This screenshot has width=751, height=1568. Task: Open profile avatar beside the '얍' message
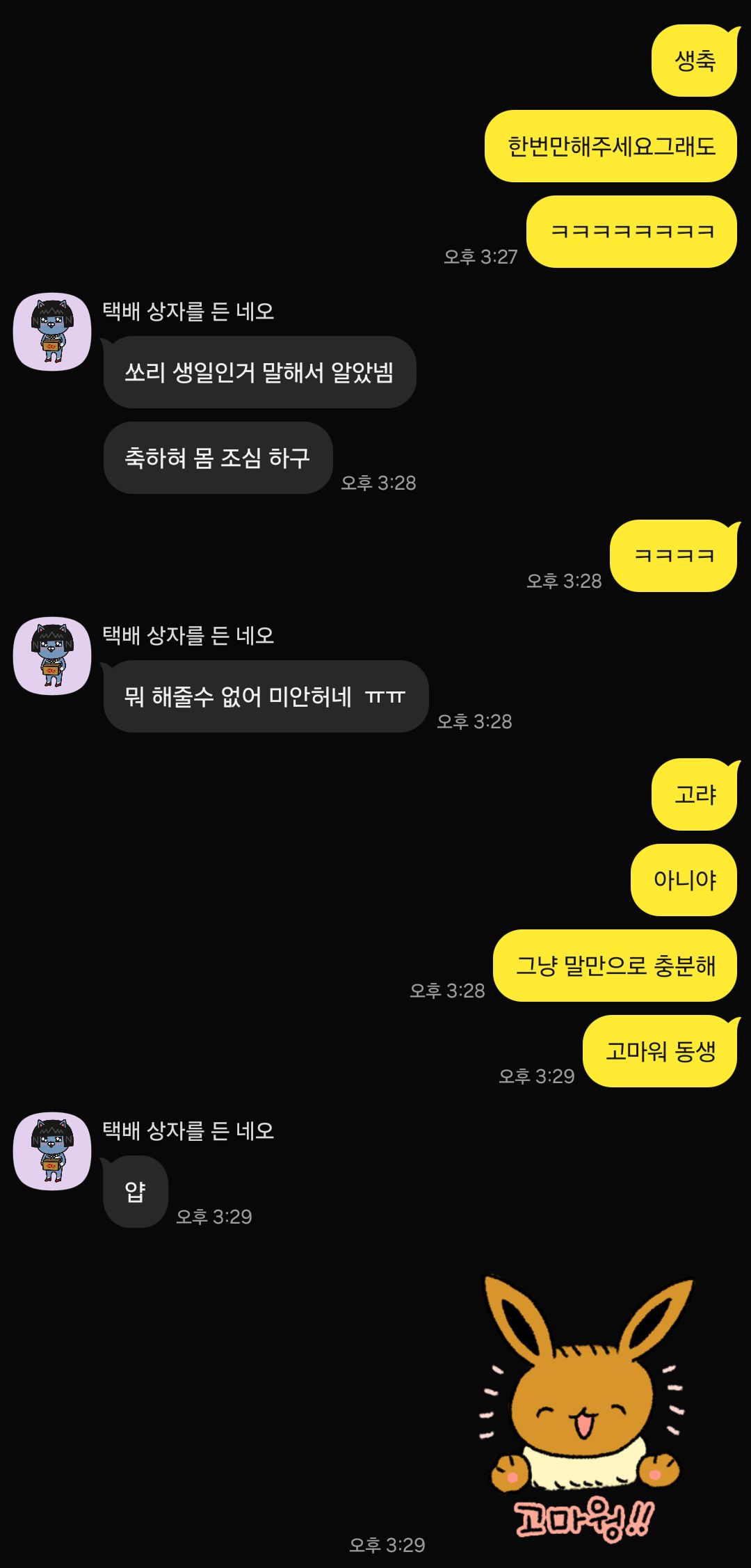[52, 1151]
